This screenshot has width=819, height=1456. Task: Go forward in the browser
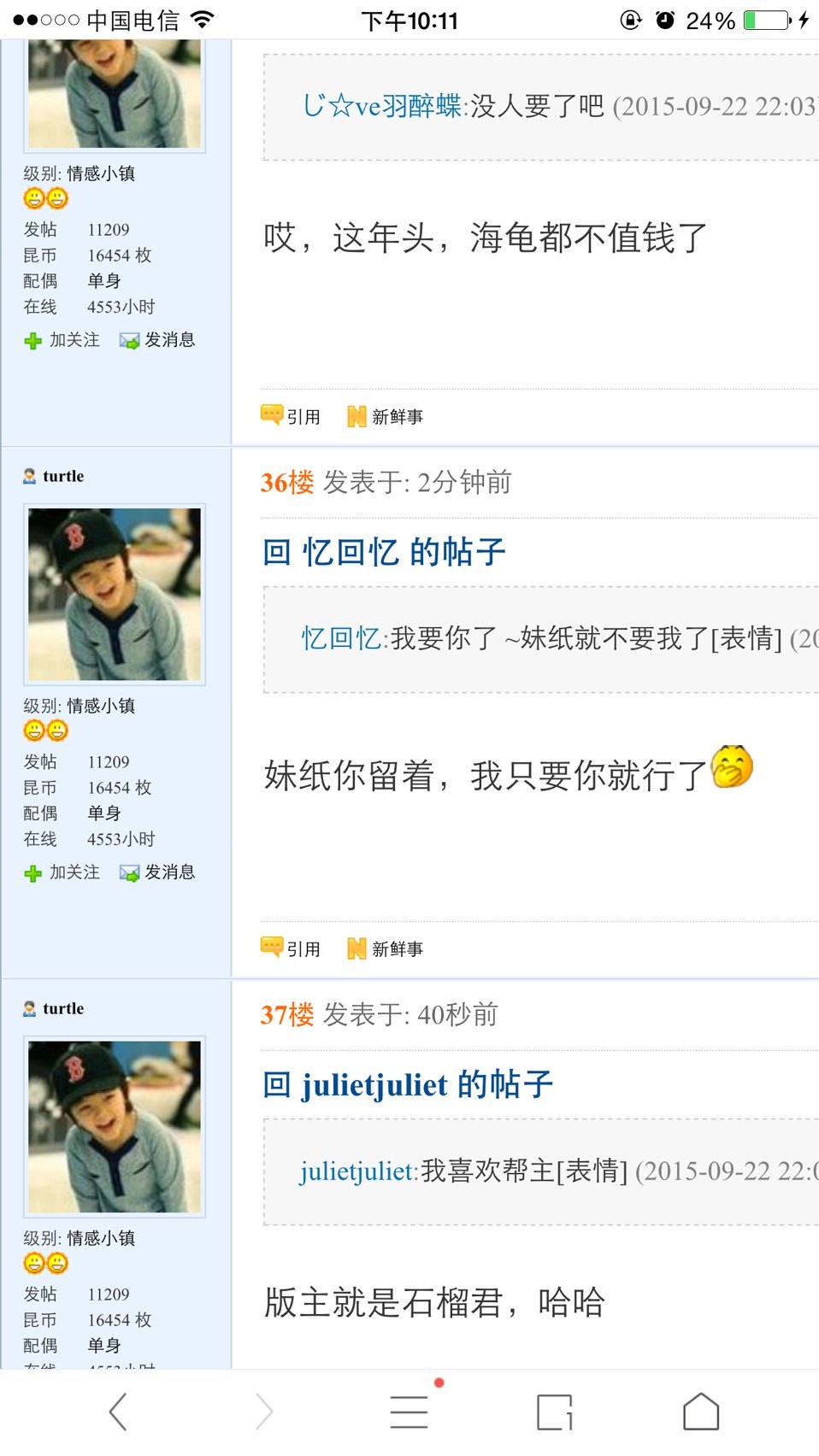click(x=264, y=1412)
